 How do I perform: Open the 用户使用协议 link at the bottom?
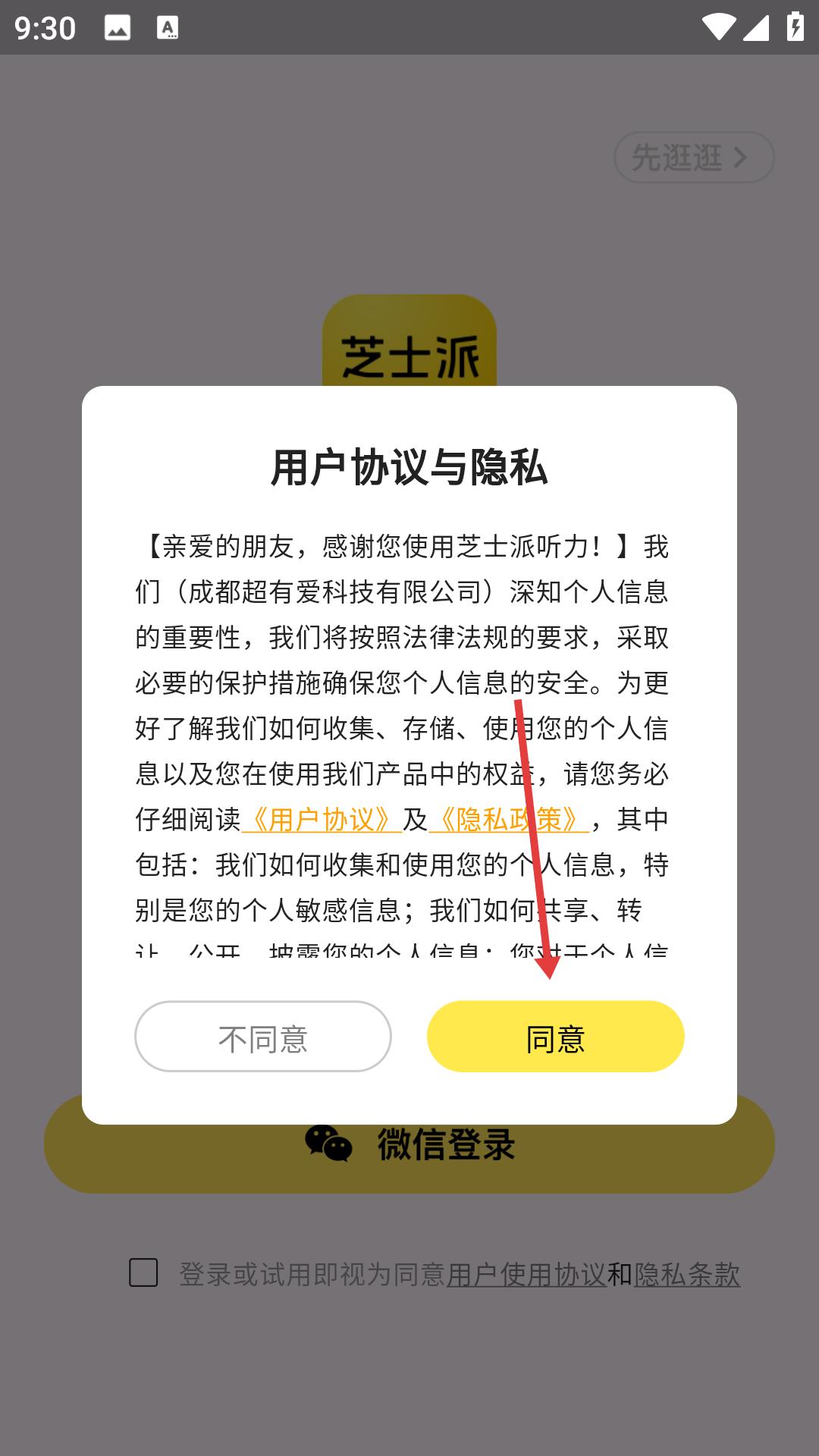pos(526,1274)
